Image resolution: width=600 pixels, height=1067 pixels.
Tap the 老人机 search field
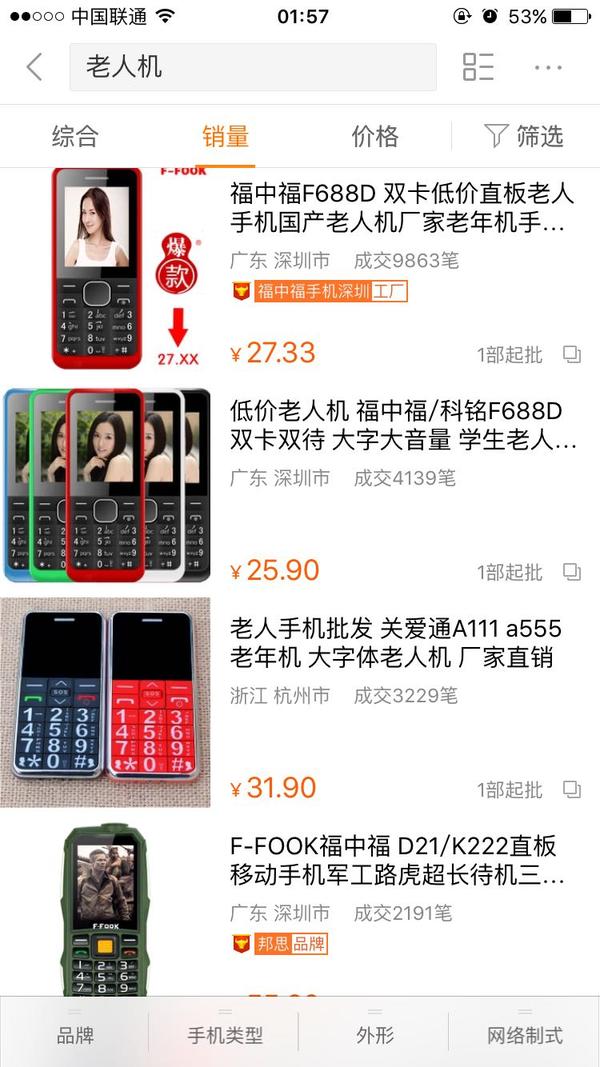click(252, 67)
